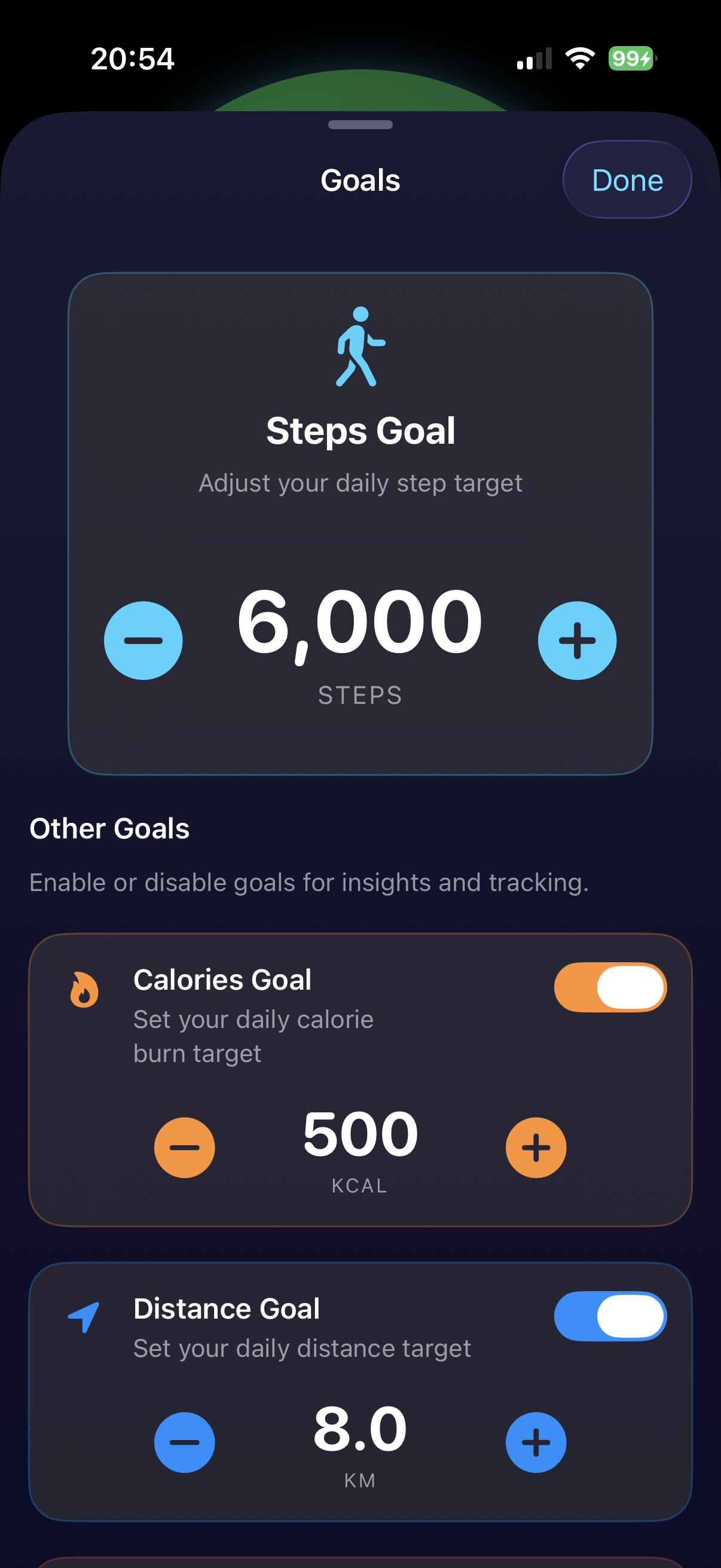The height and width of the screenshot is (1568, 721).
Task: Tap Done to close the Goals sheet
Action: tap(627, 179)
